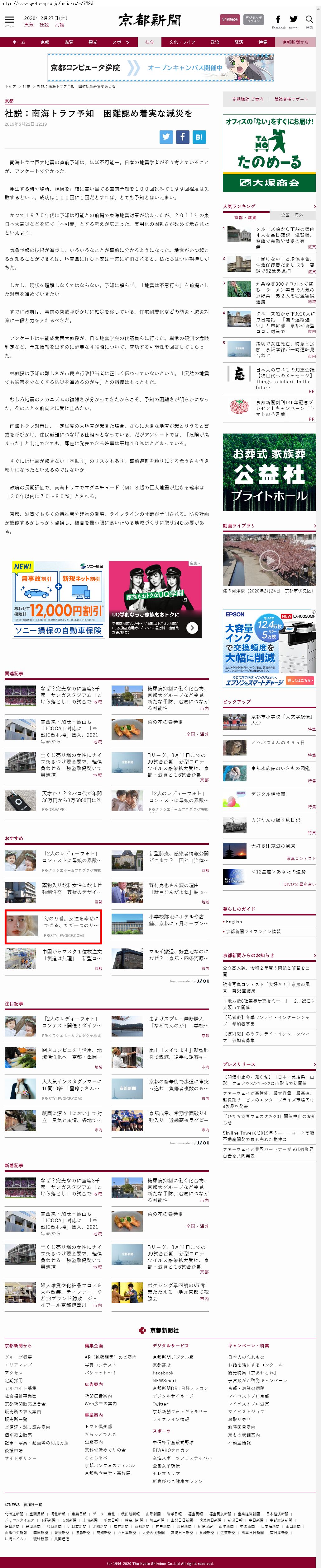Visit the Kyoto Shimbun Facebook page
Screen dimensions: 321x1568
pos(278,21)
